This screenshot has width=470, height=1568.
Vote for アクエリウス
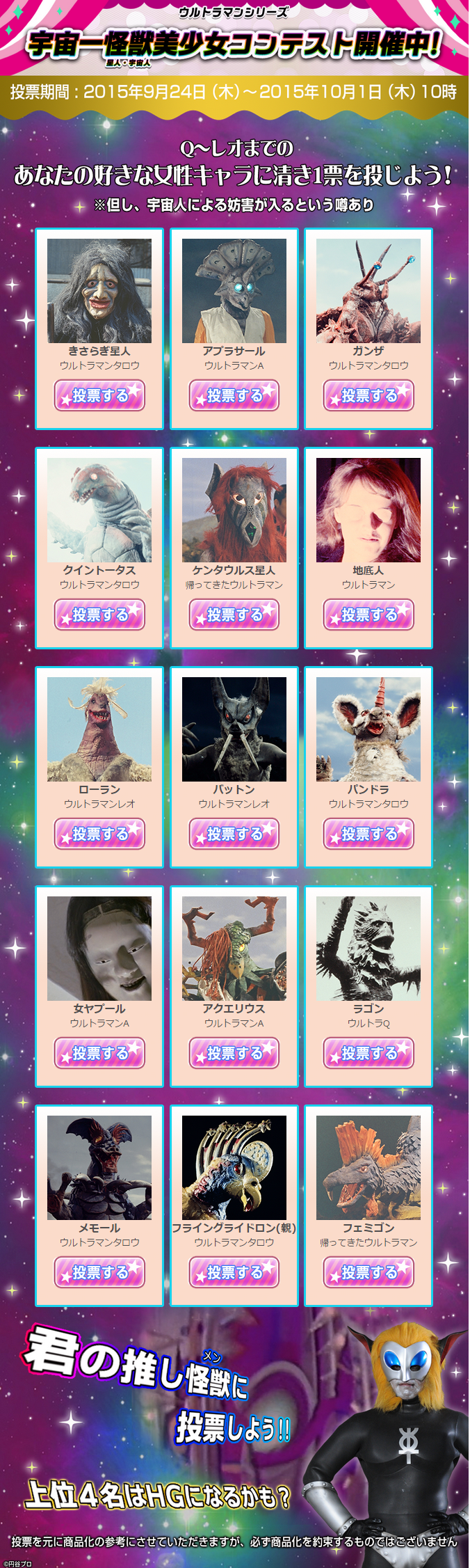(x=234, y=1053)
